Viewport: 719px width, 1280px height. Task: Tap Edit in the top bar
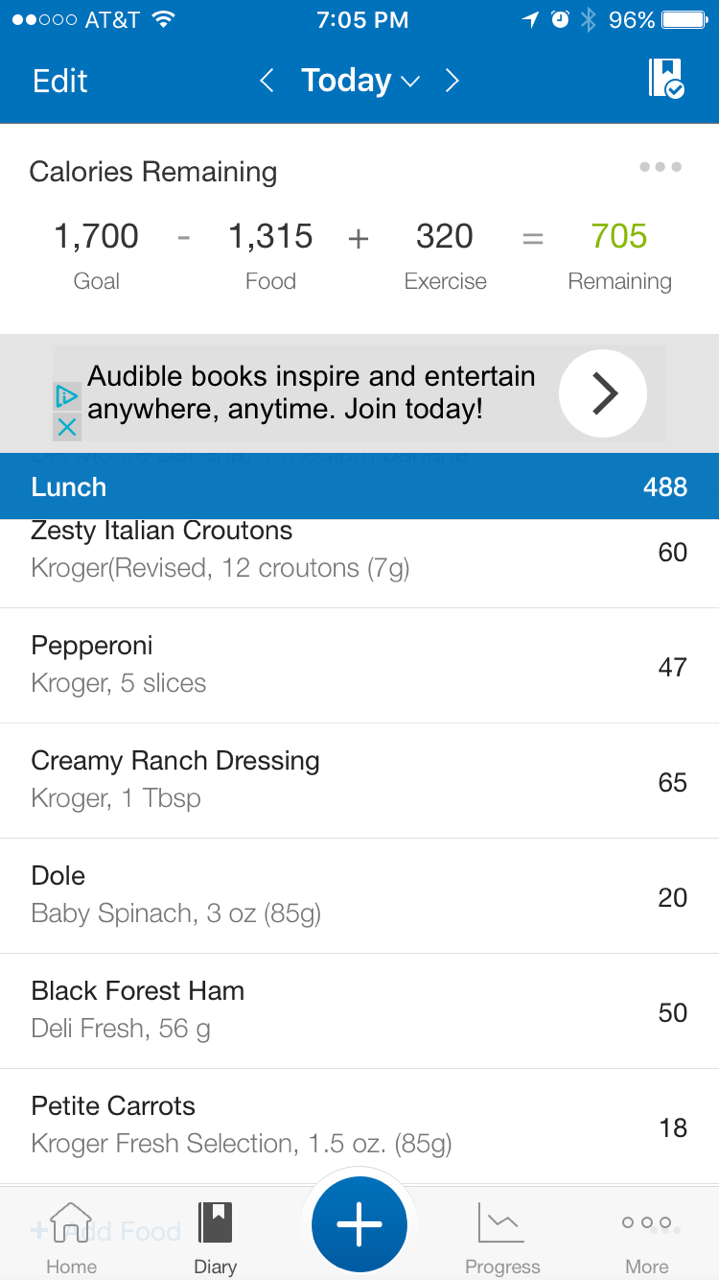tap(60, 81)
